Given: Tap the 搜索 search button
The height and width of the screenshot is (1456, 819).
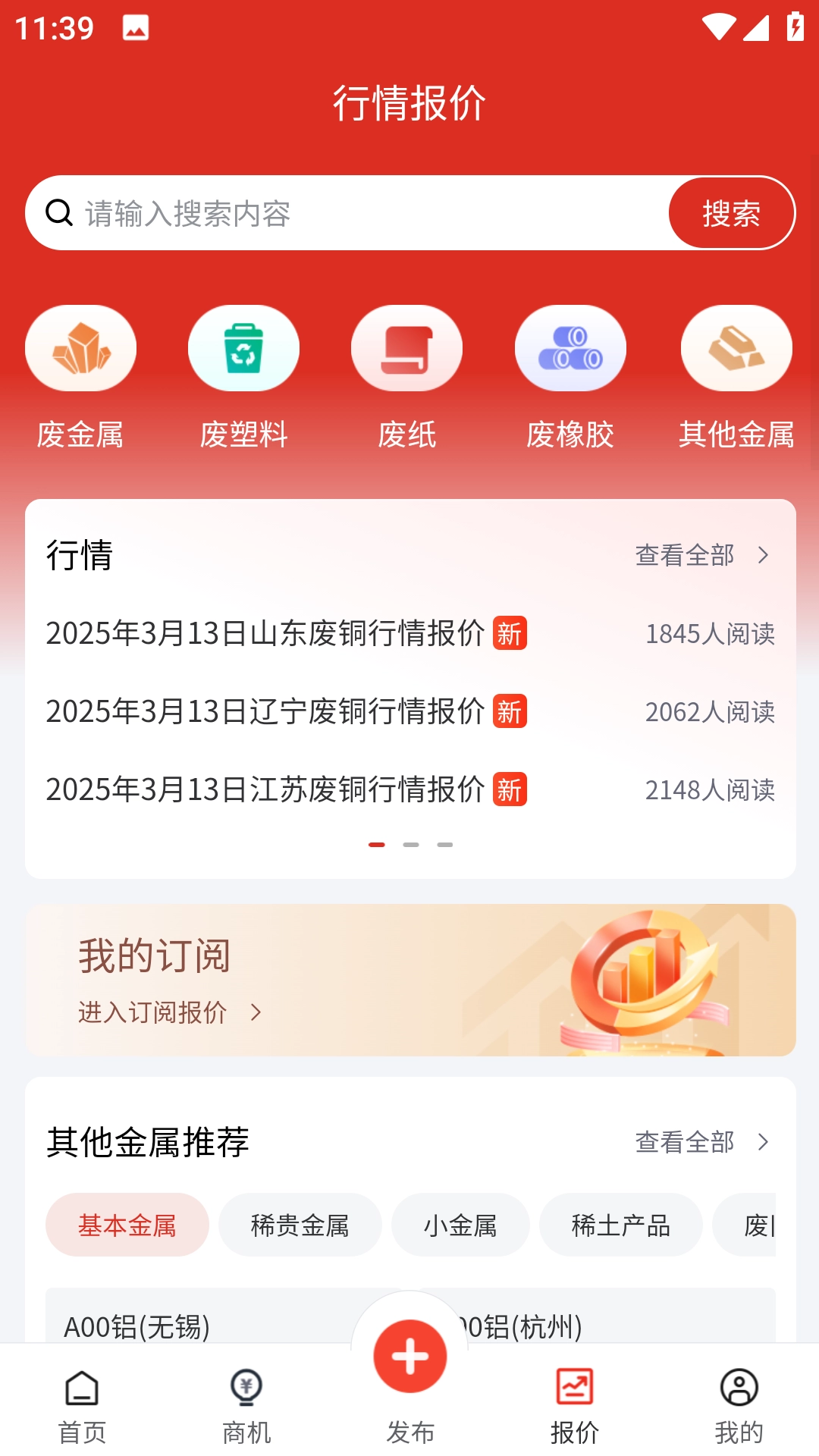Looking at the screenshot, I should pos(730,213).
